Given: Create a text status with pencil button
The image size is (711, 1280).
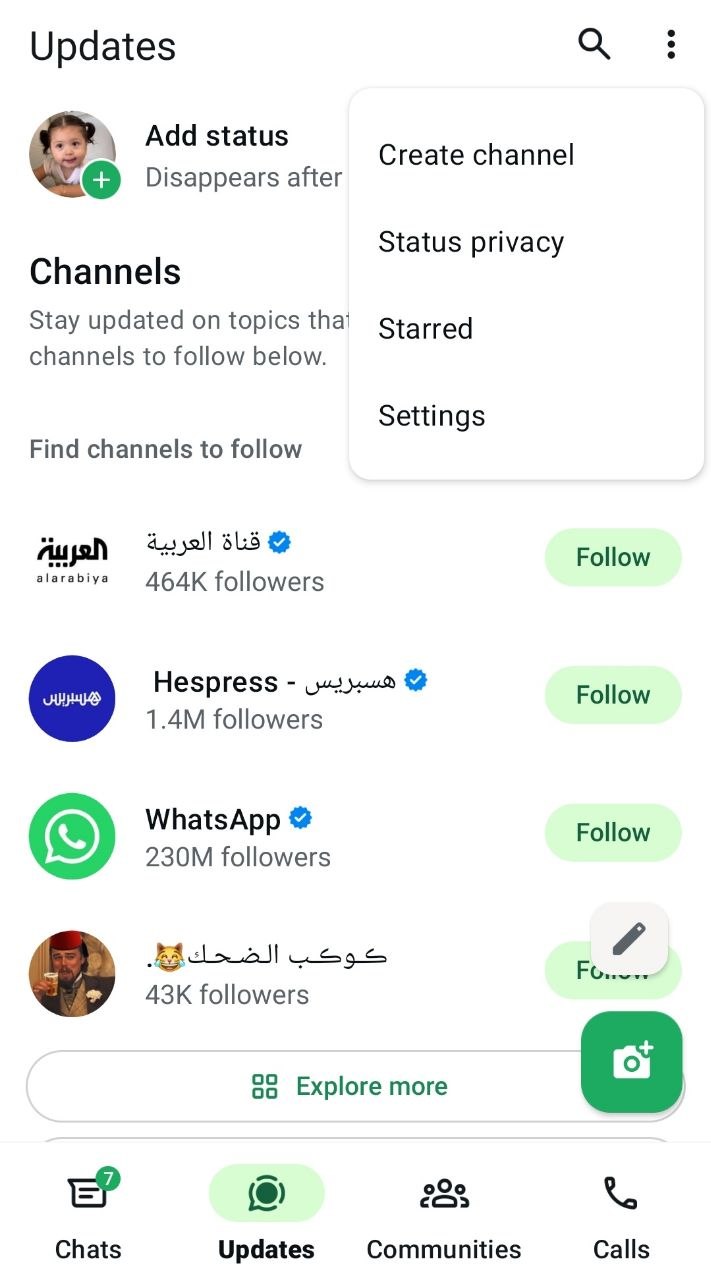Looking at the screenshot, I should pyautogui.click(x=629, y=938).
